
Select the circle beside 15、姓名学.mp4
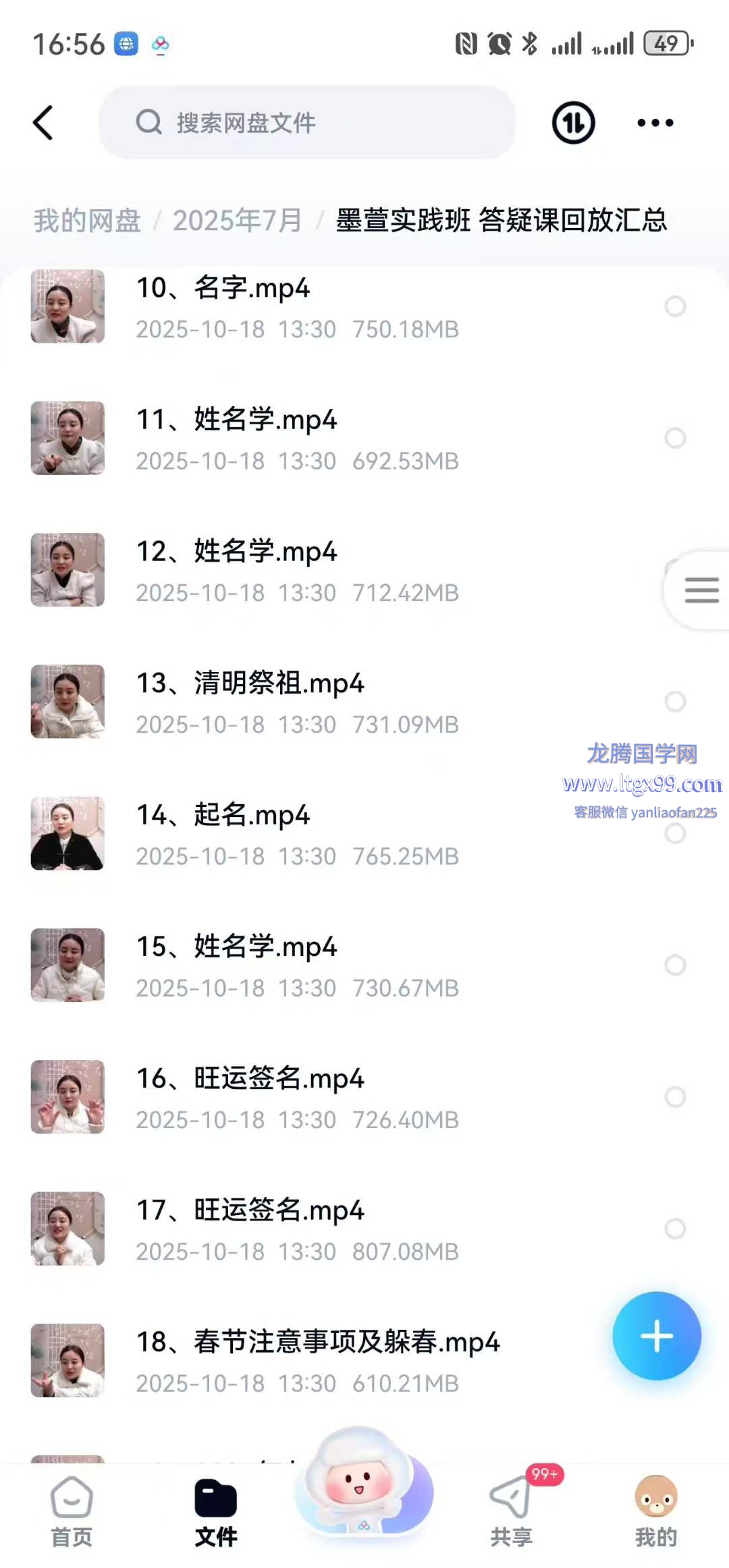[675, 965]
